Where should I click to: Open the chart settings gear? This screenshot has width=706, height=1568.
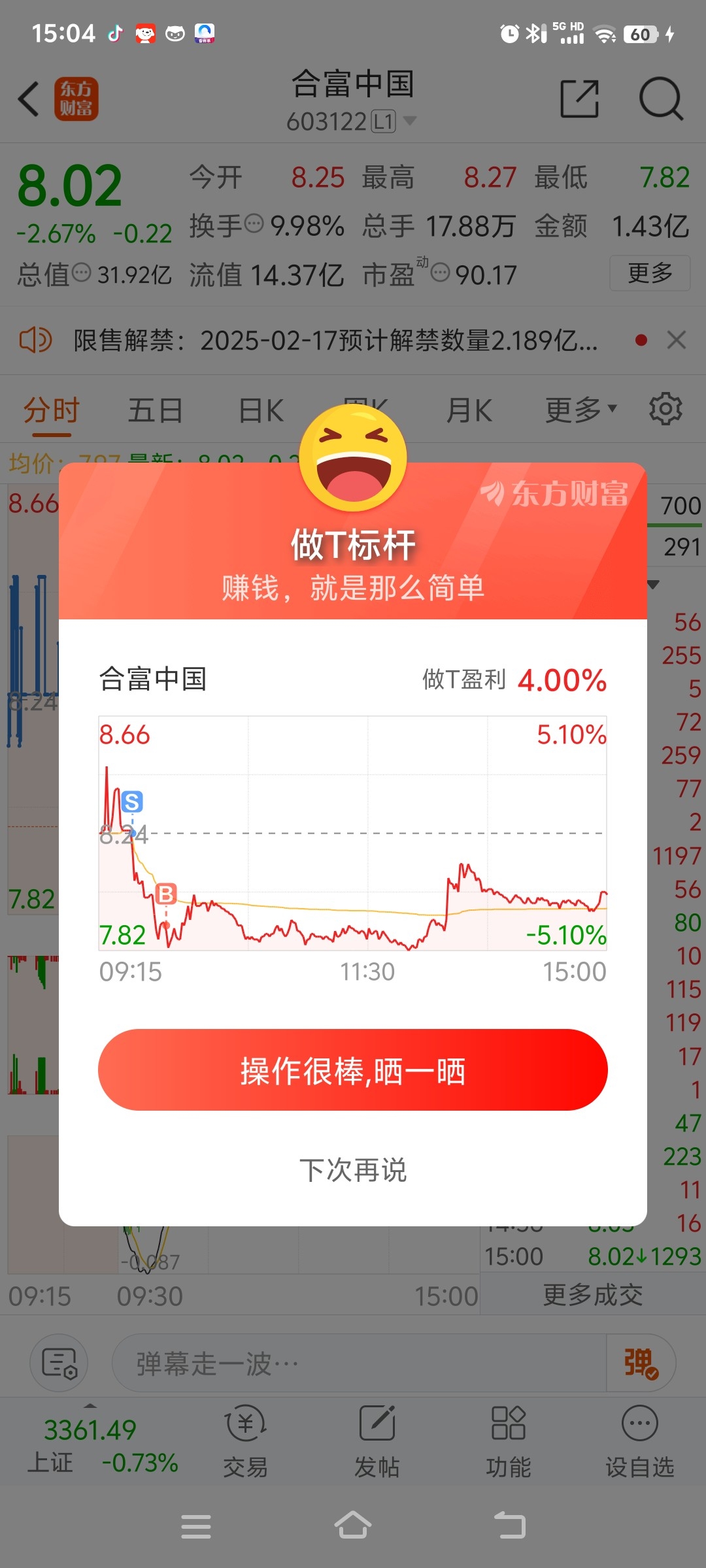665,408
